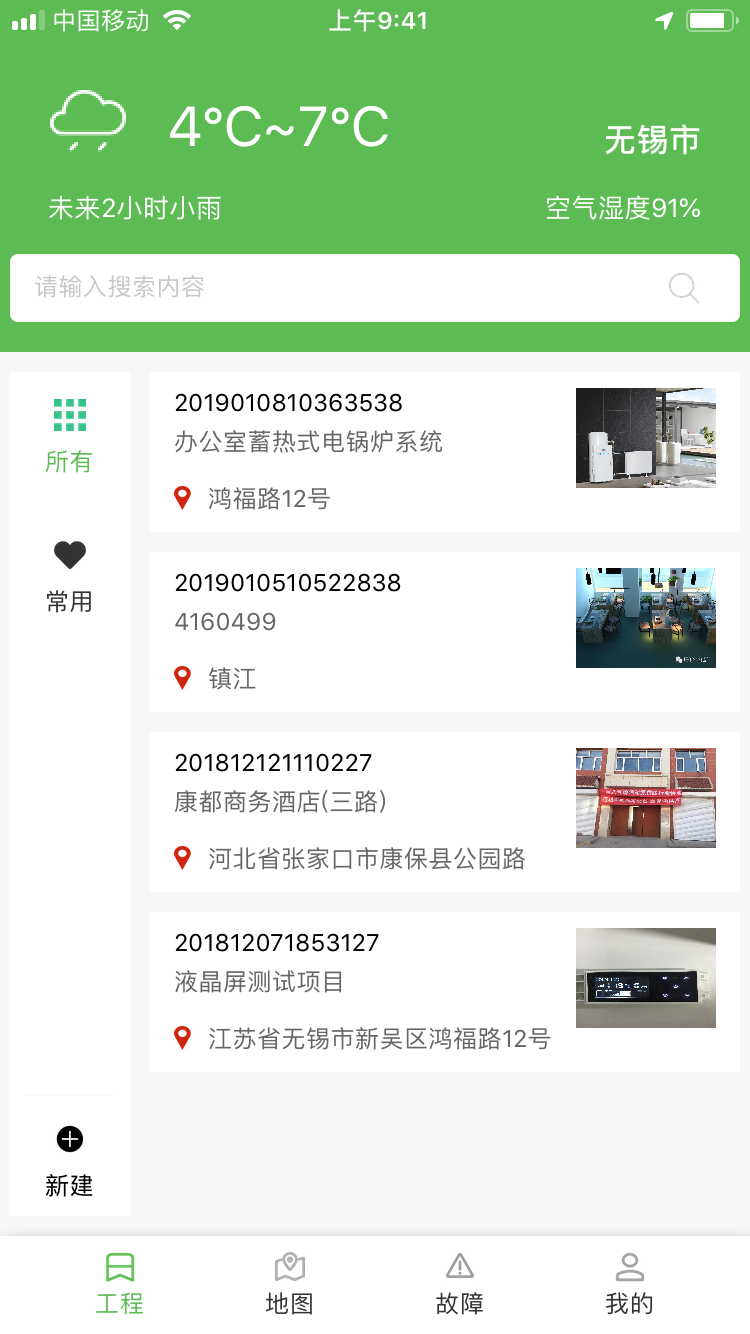The image size is (750, 1334).
Task: Create a new project with 新建
Action: [69, 1160]
